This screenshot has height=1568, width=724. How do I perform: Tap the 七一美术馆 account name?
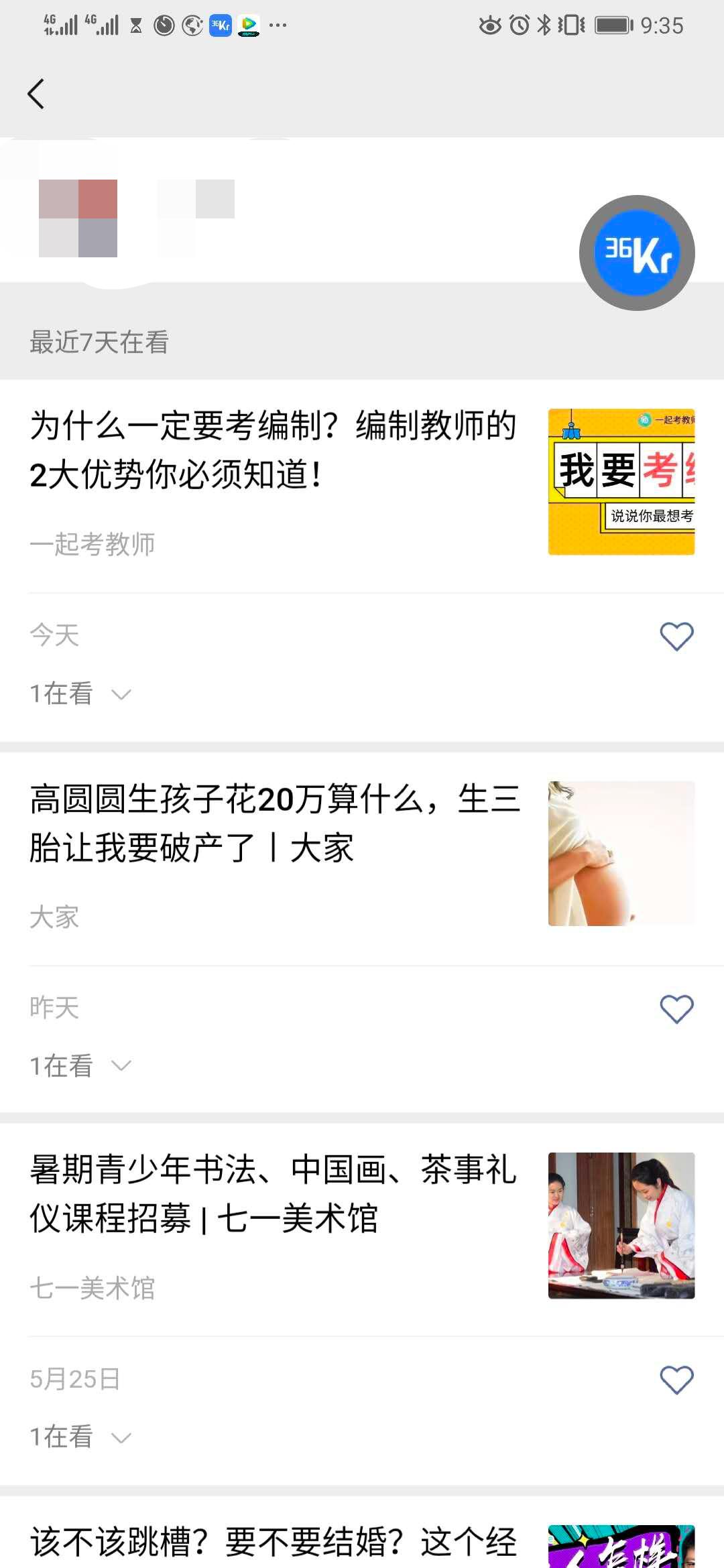(93, 1288)
